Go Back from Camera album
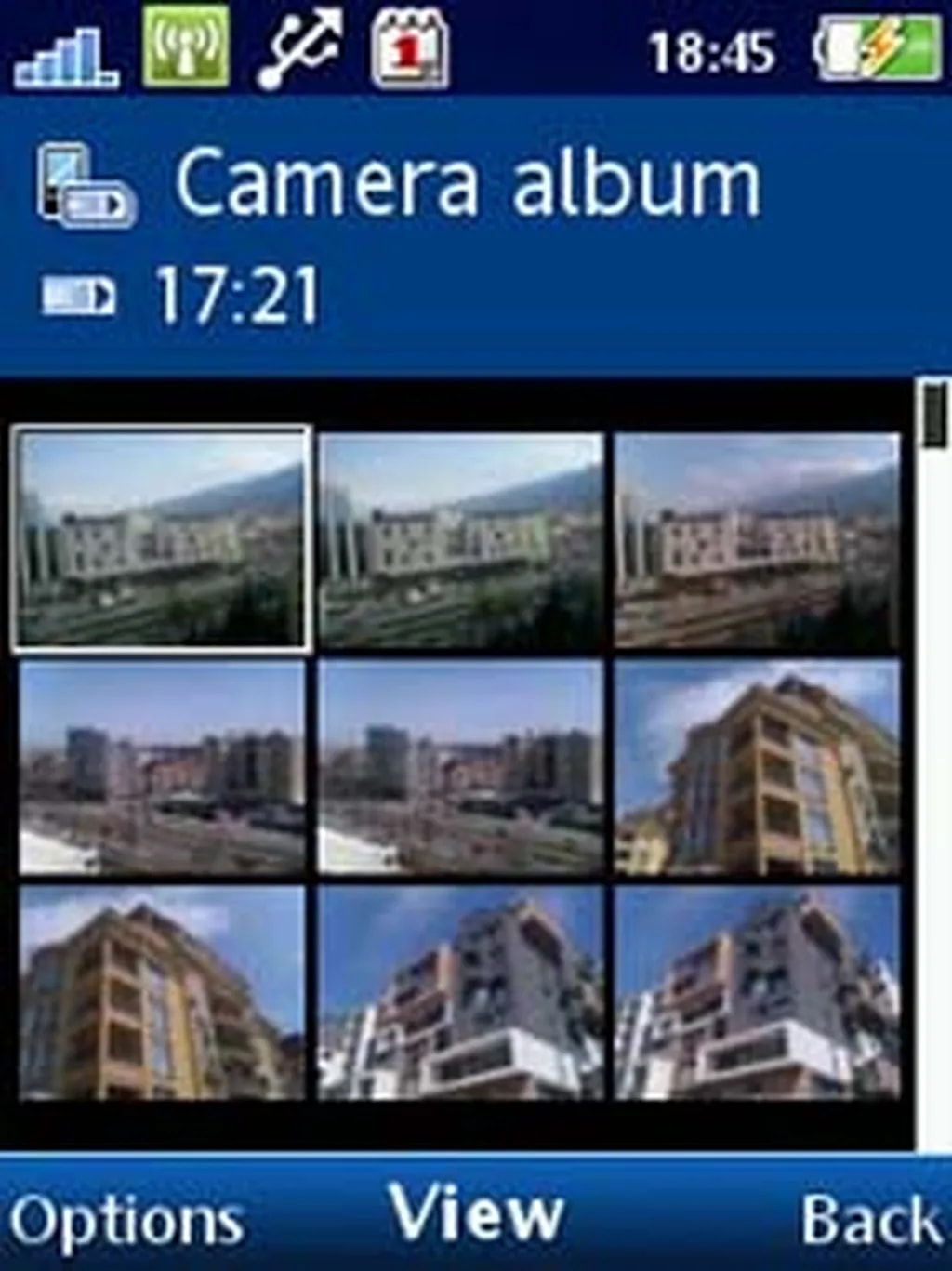This screenshot has height=1271, width=952. point(869,1219)
